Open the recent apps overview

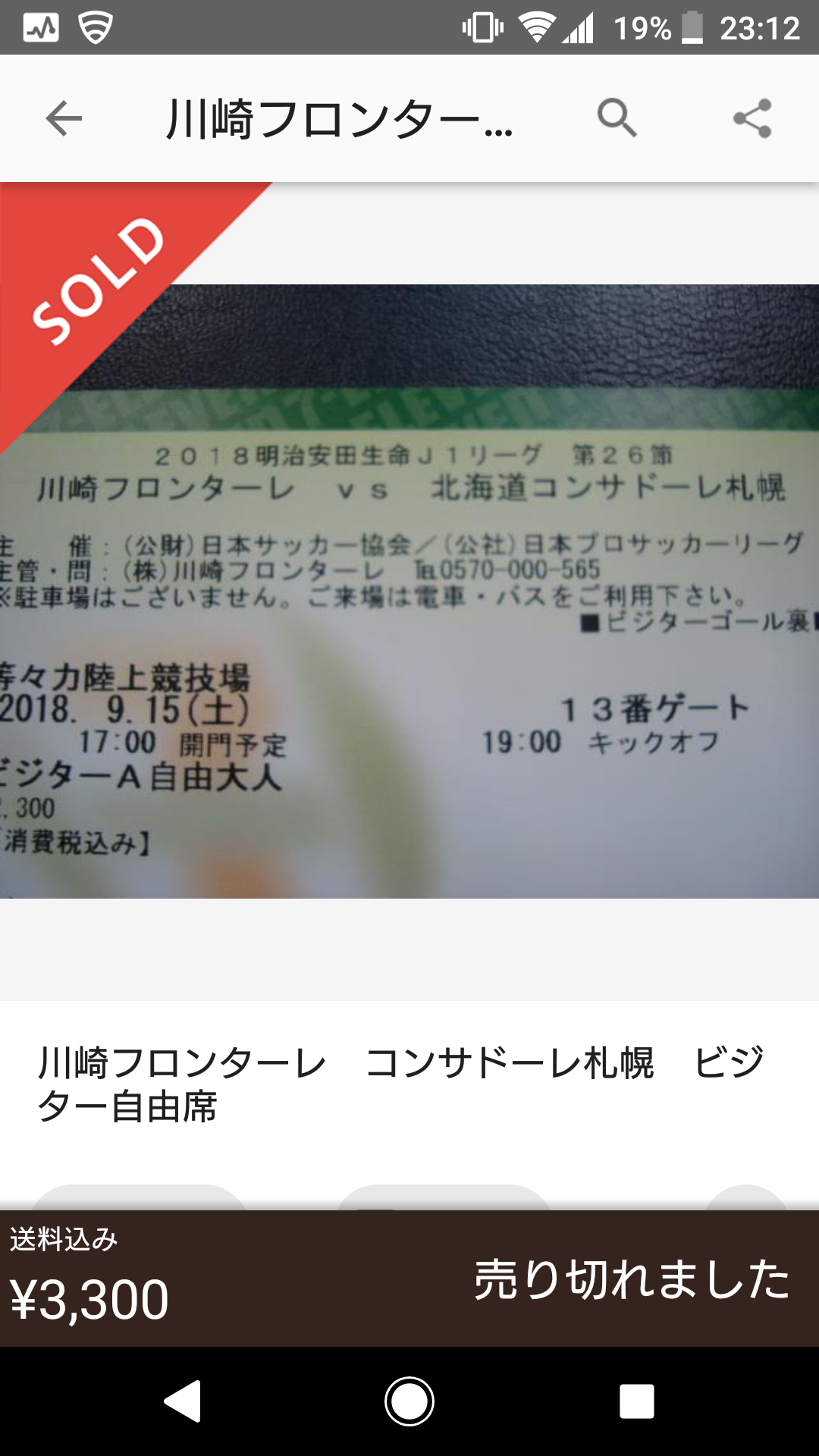pos(636,1401)
